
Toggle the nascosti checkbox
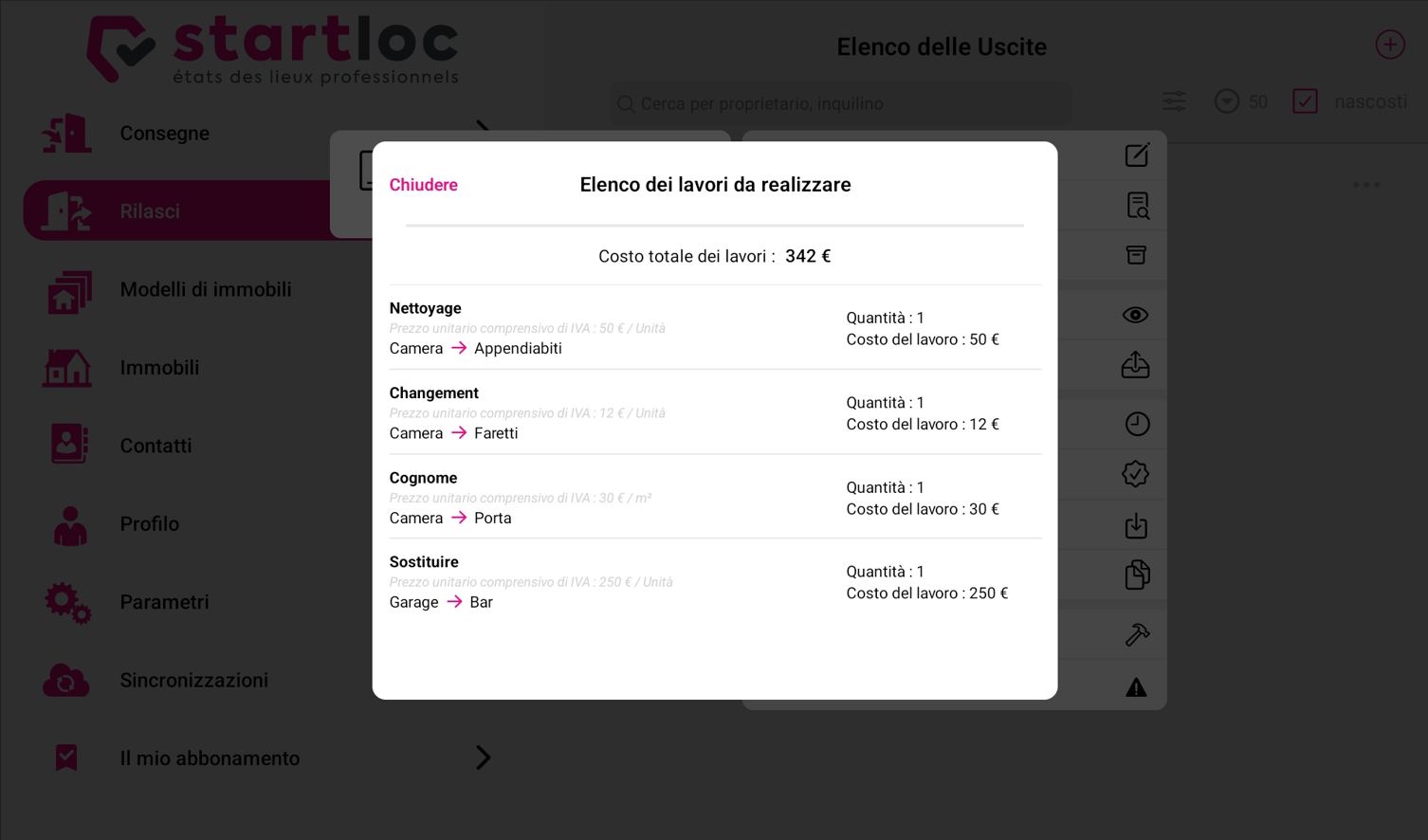point(1305,101)
